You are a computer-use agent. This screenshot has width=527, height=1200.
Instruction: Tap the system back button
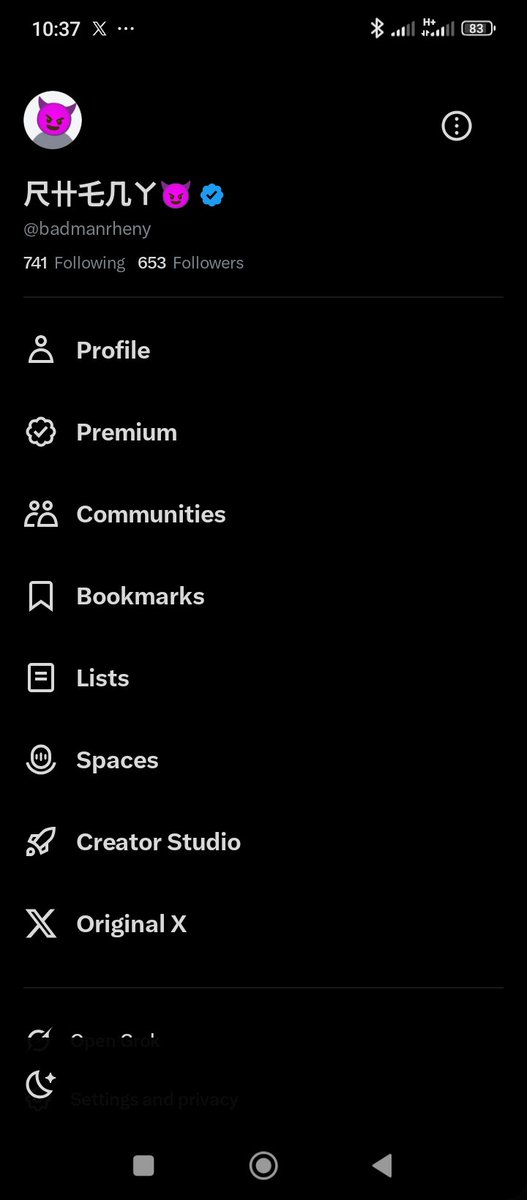pos(381,1165)
